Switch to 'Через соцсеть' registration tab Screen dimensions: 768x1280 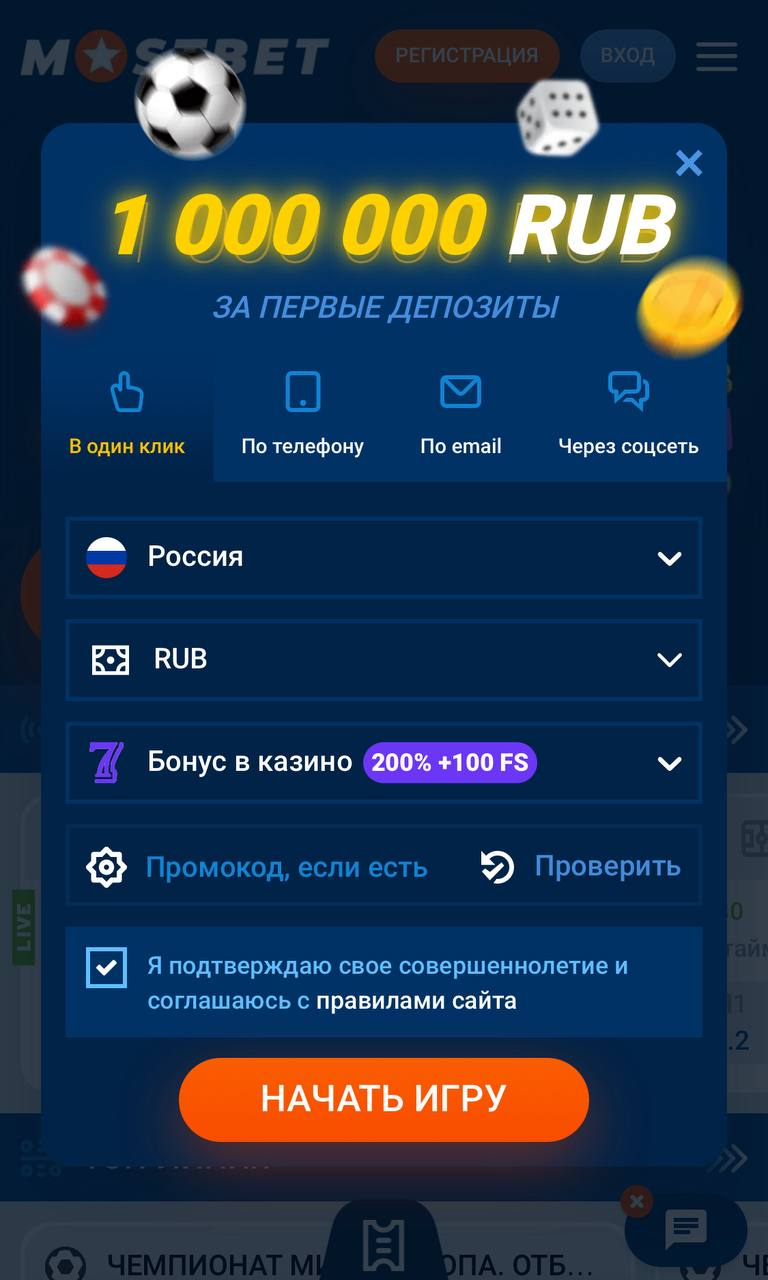pos(628,415)
